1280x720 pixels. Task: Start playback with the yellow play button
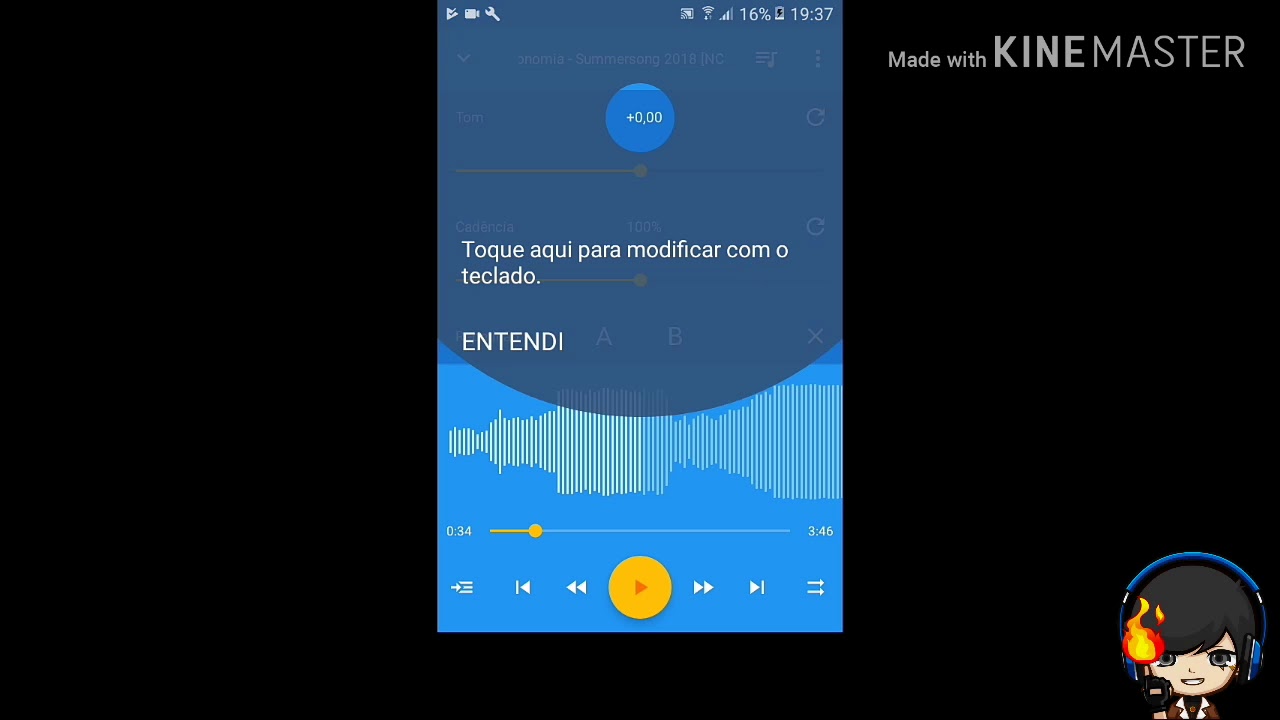pos(640,587)
